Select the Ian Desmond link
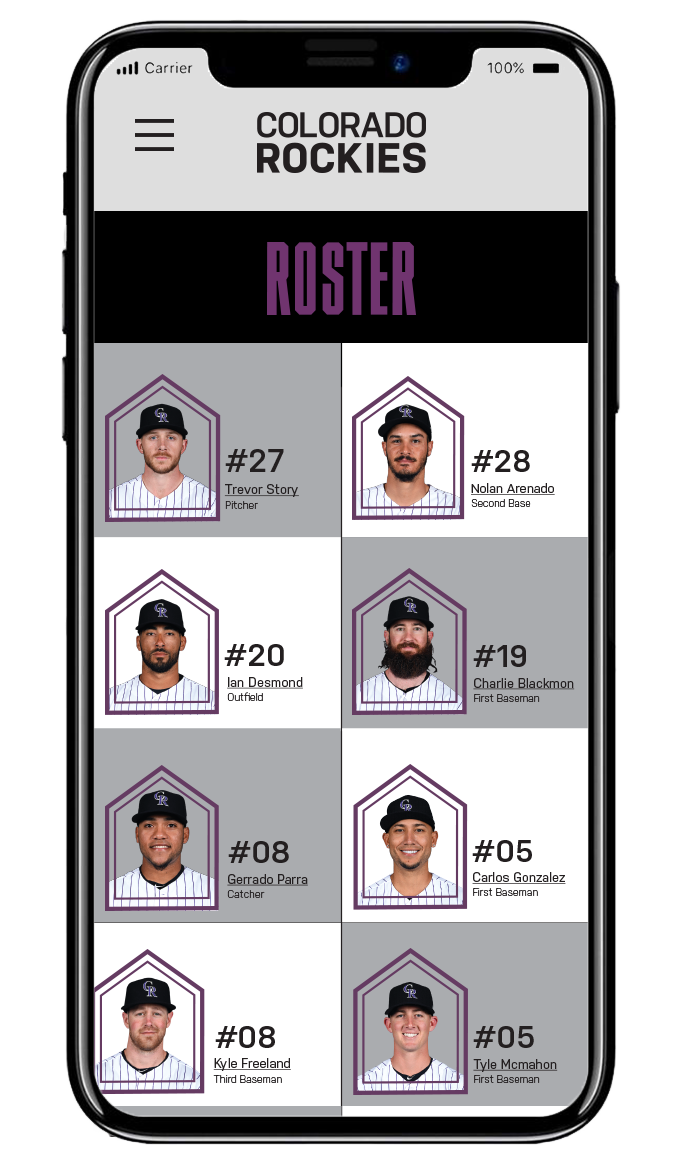Screen dimensions: 683x1170 [264, 682]
